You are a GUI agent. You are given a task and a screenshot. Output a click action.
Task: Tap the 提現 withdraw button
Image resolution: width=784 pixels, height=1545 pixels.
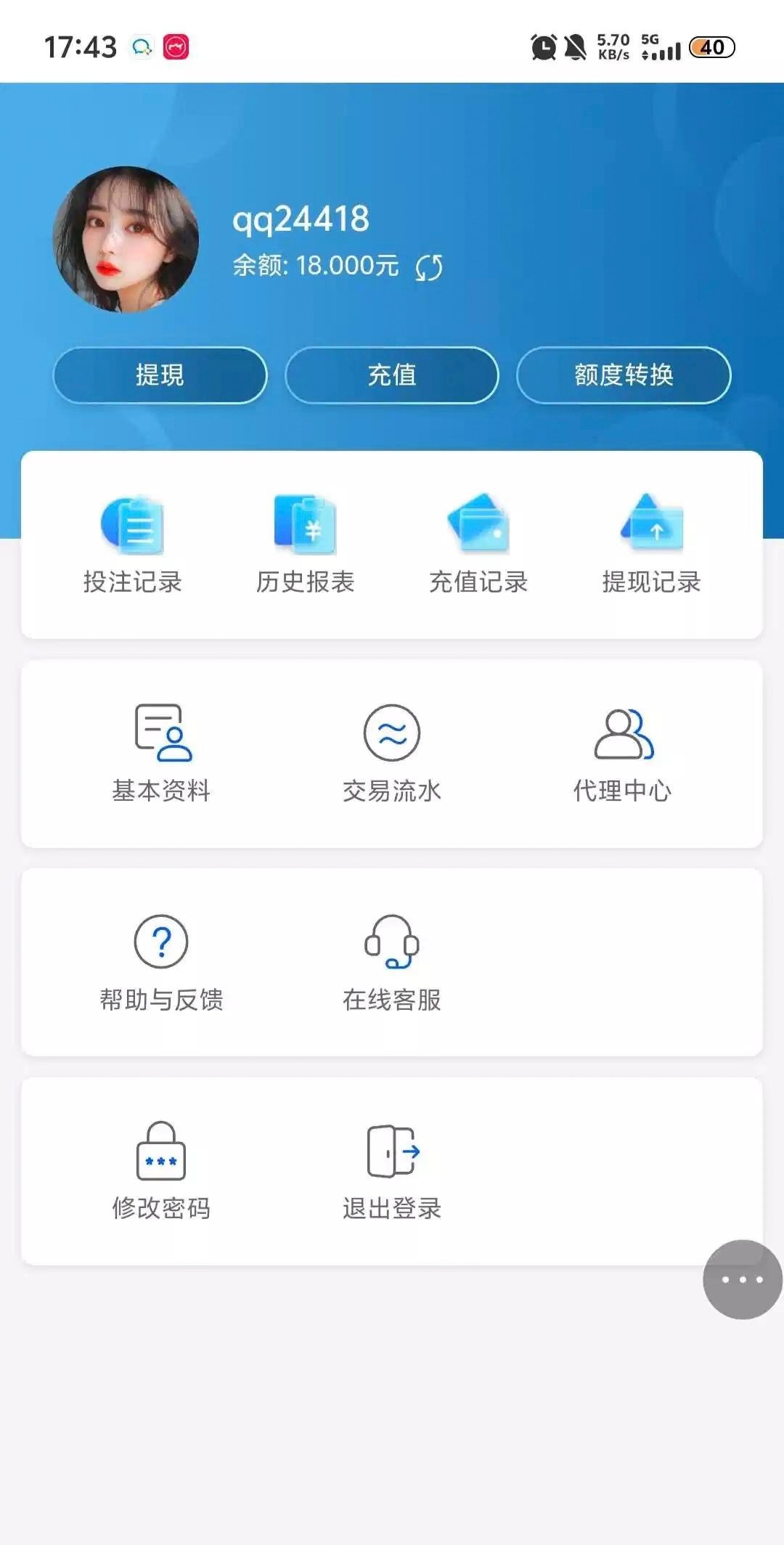click(160, 375)
